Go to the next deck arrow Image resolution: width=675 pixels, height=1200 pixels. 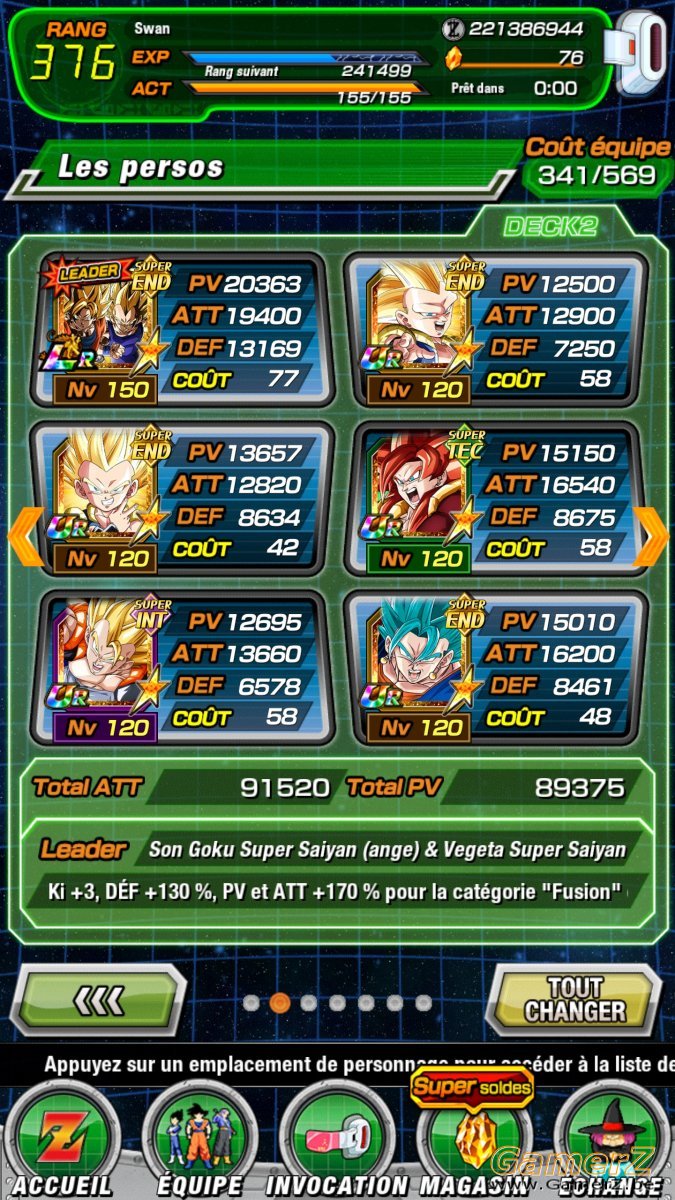[x=651, y=537]
